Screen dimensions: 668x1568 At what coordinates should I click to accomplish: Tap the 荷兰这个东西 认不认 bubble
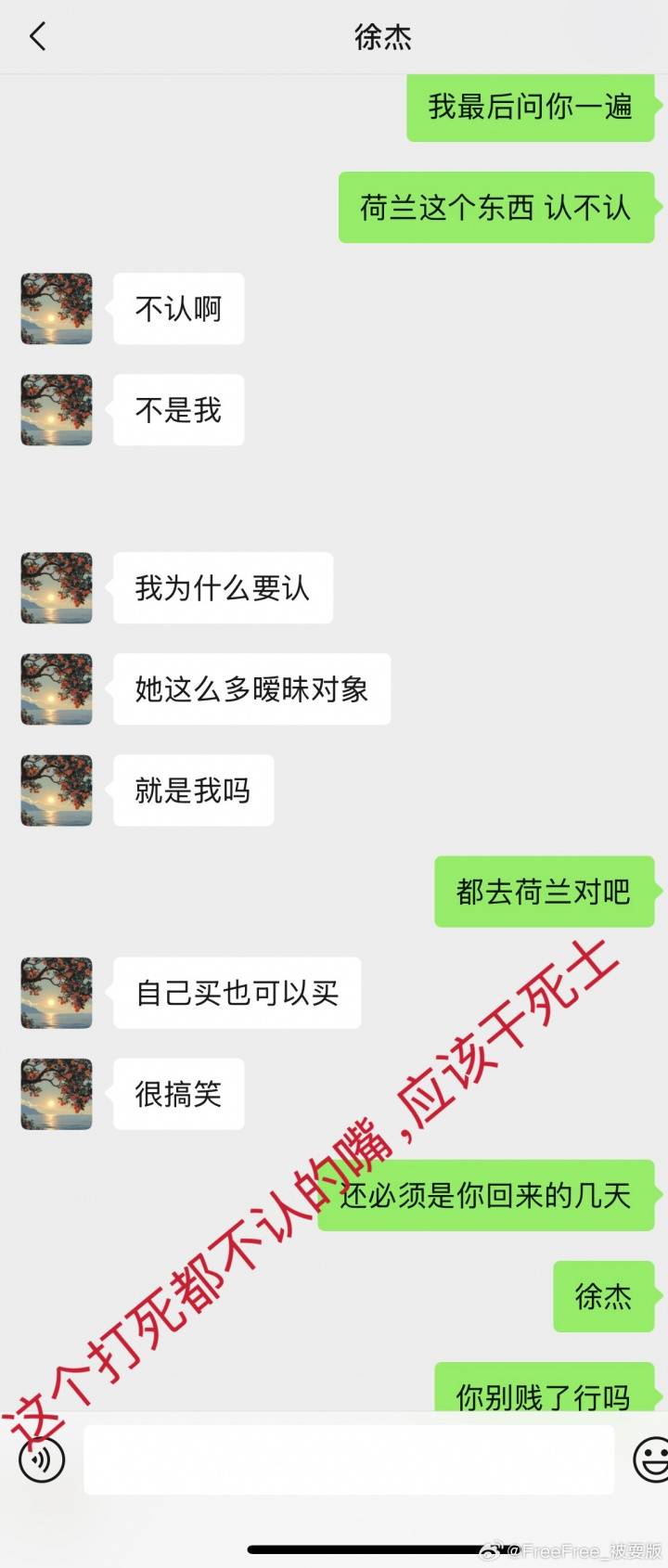[497, 209]
